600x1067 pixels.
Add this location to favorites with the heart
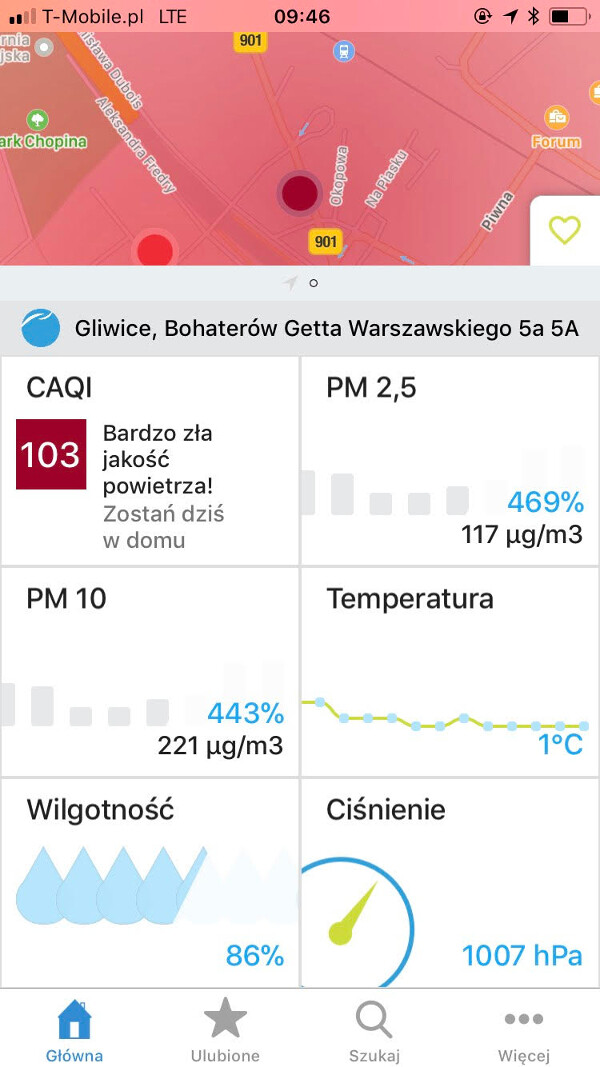[x=564, y=230]
